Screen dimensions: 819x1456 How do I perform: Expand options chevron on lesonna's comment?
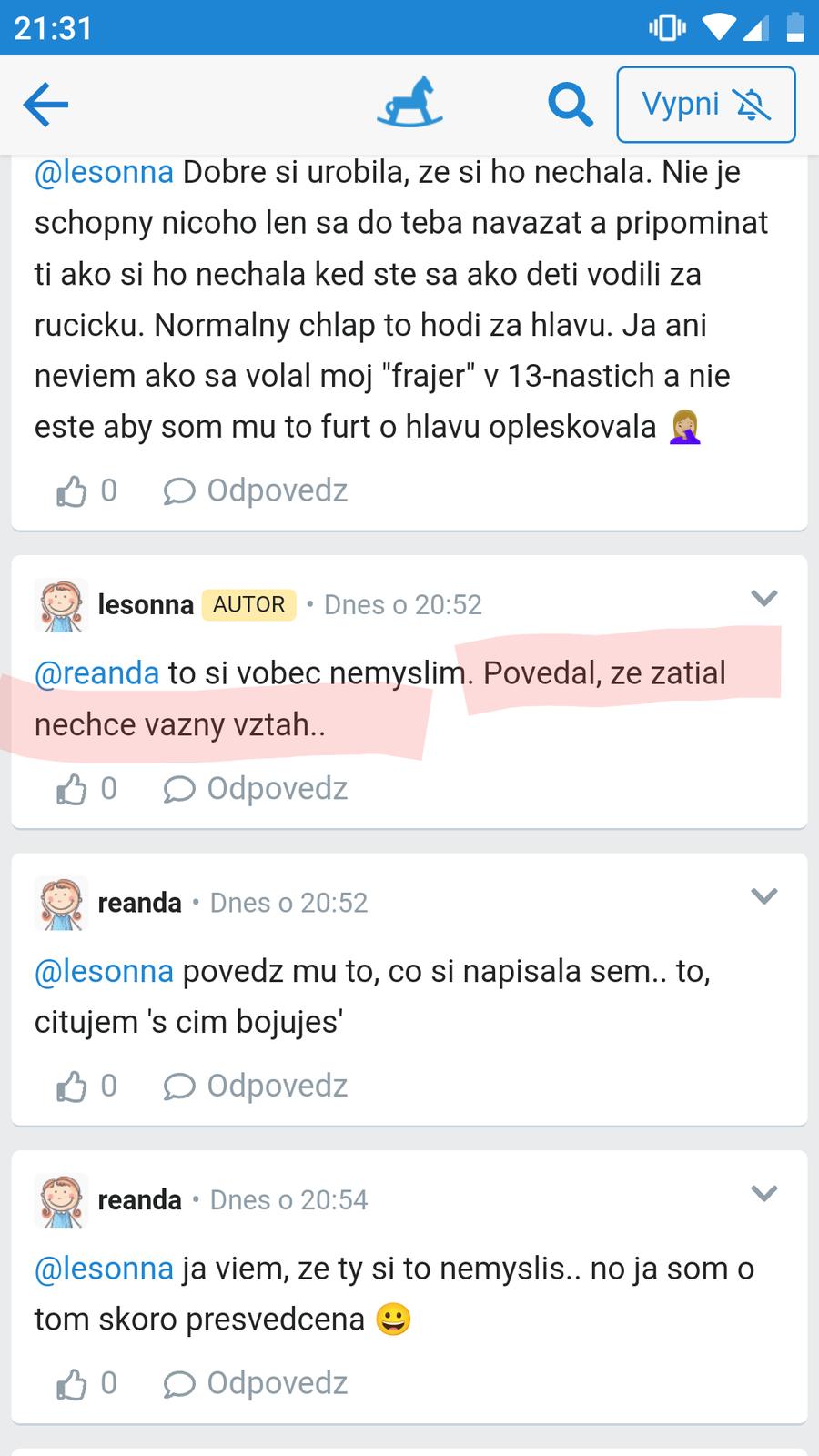tap(763, 599)
